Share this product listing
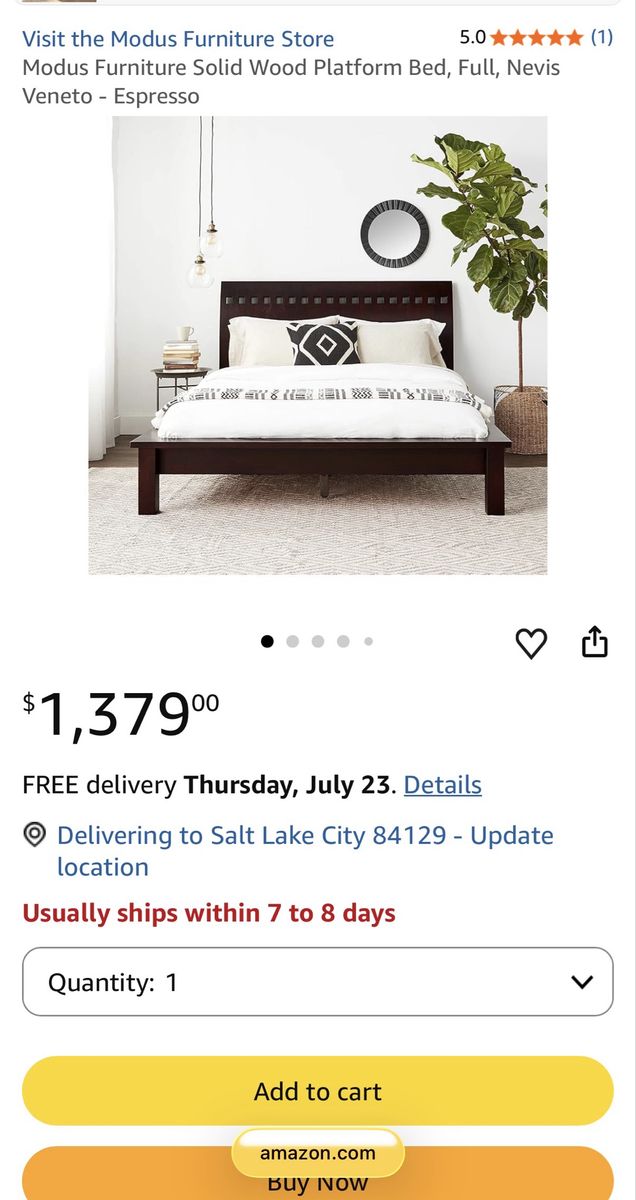636x1200 pixels. (595, 642)
